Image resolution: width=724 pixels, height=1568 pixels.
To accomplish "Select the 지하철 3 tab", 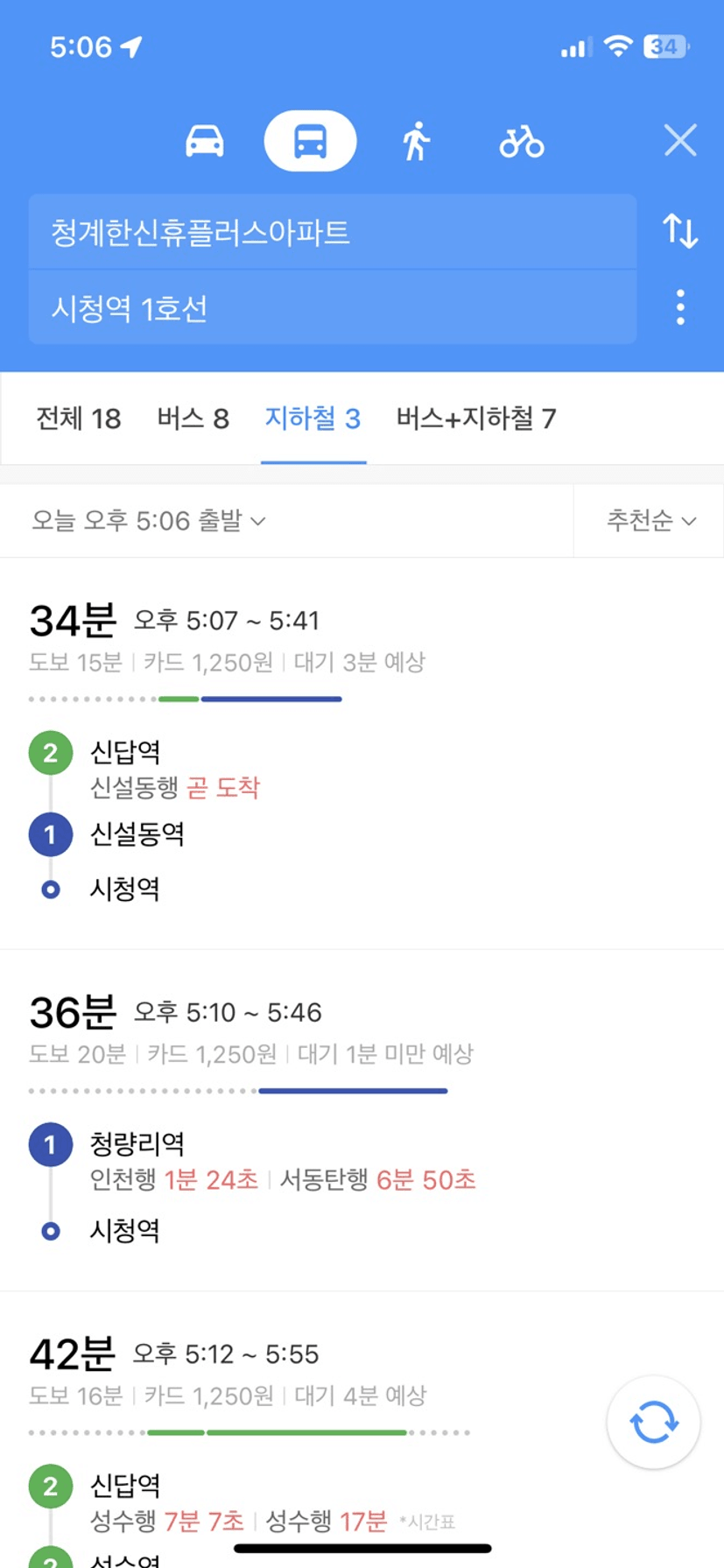I will pos(313,418).
